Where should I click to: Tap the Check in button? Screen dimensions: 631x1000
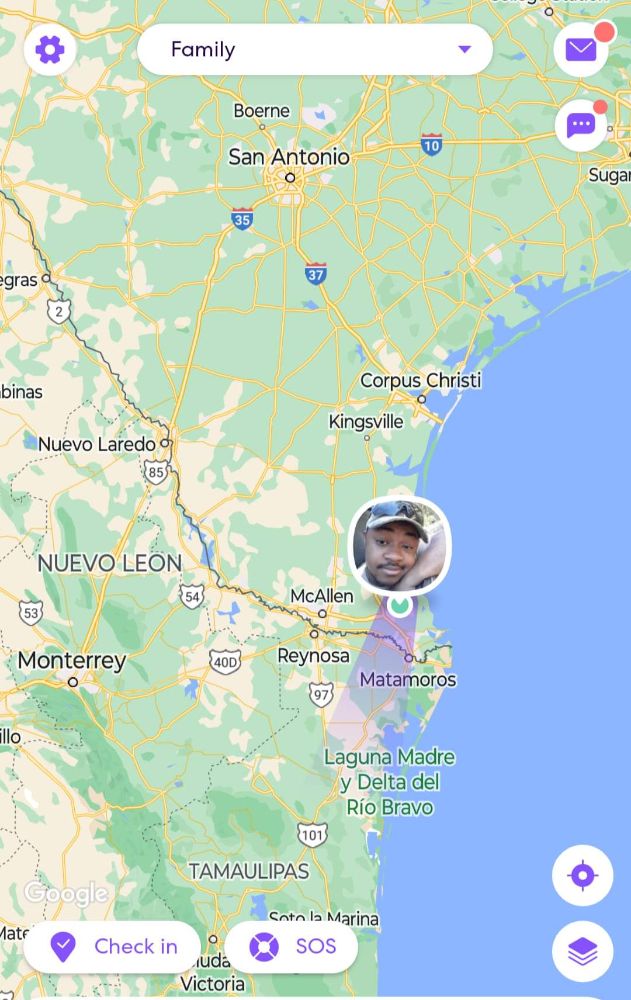pyautogui.click(x=113, y=947)
